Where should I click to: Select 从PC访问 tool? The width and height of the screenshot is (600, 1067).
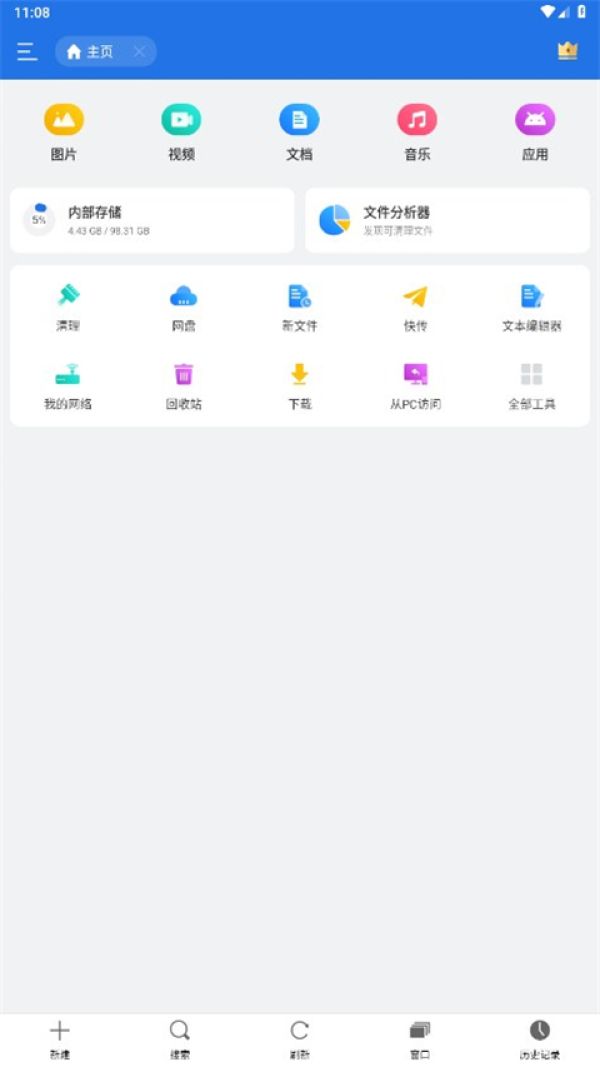415,385
